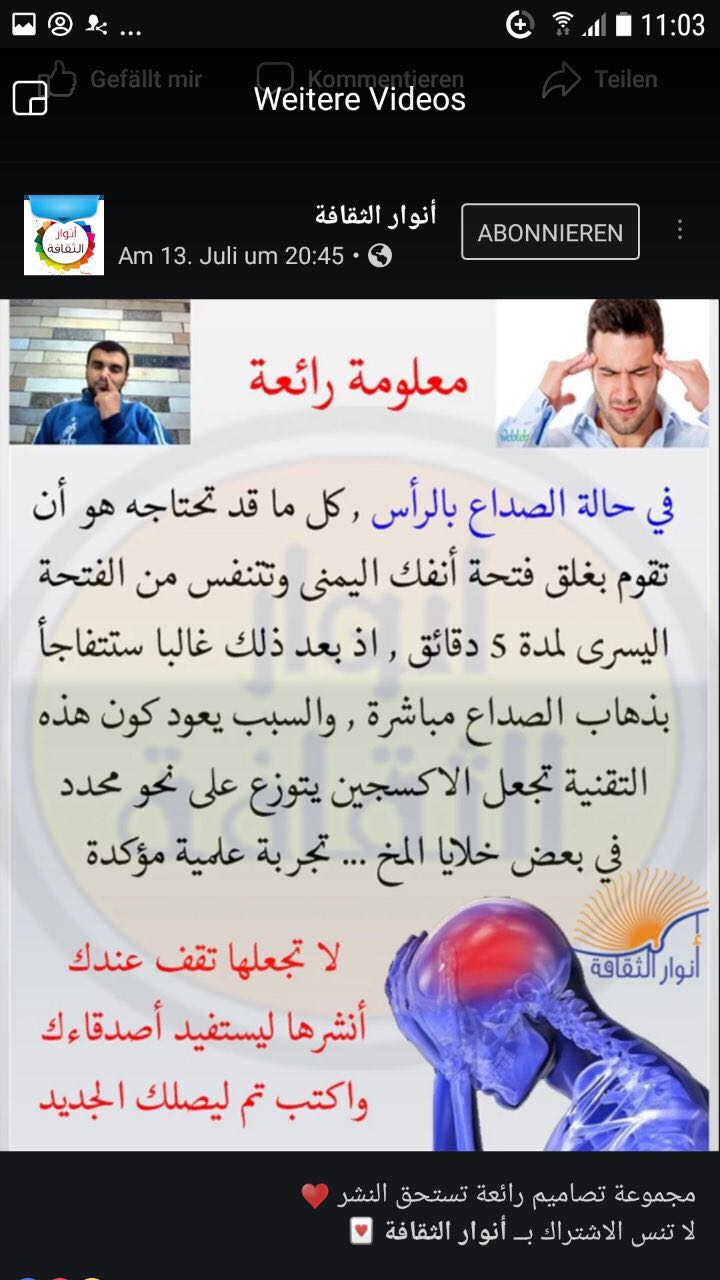This screenshot has height=1280, width=720.
Task: Open the post's overflow menu
Action: (680, 230)
